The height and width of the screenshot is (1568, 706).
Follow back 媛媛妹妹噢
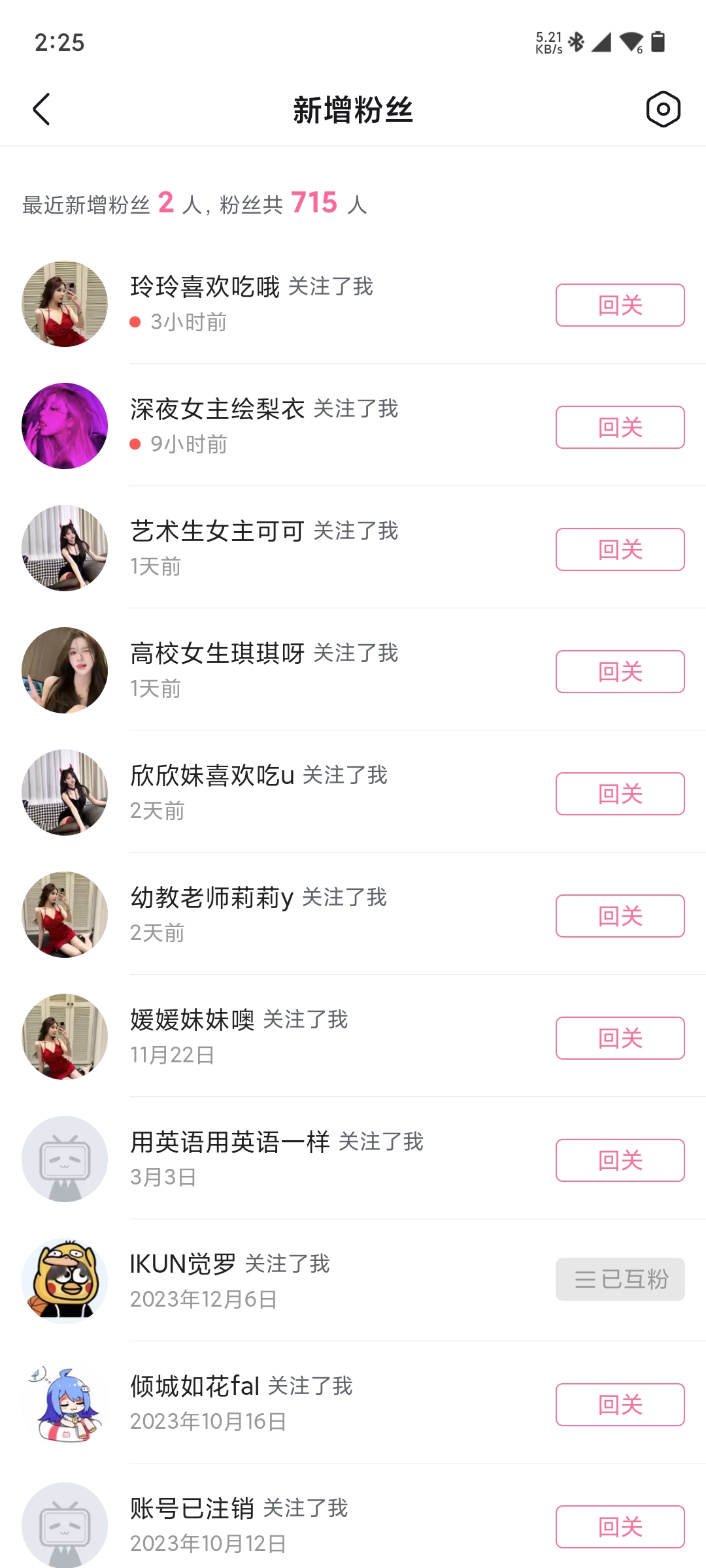click(620, 1038)
